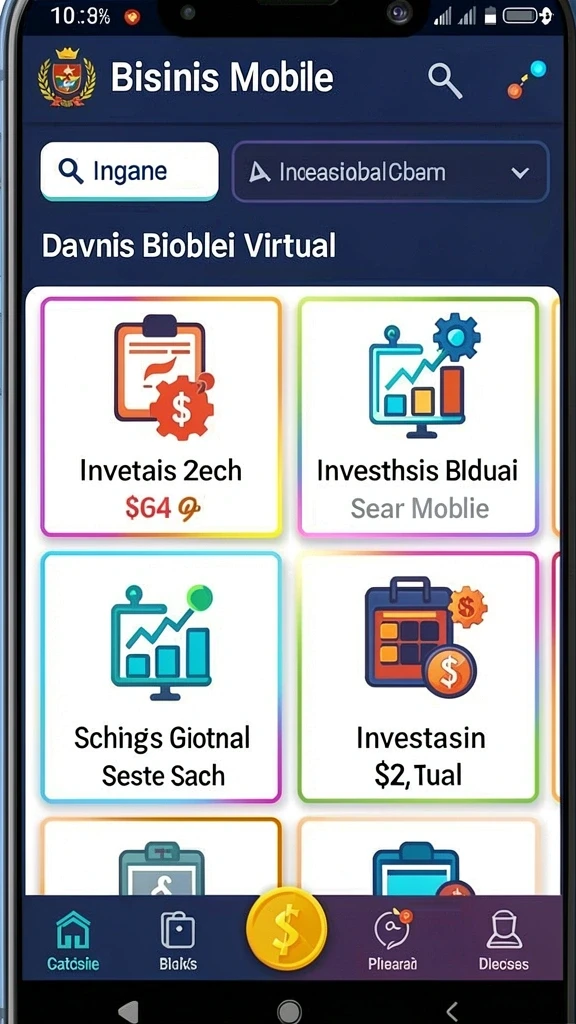Open search from the top magnifier icon

pyautogui.click(x=445, y=81)
